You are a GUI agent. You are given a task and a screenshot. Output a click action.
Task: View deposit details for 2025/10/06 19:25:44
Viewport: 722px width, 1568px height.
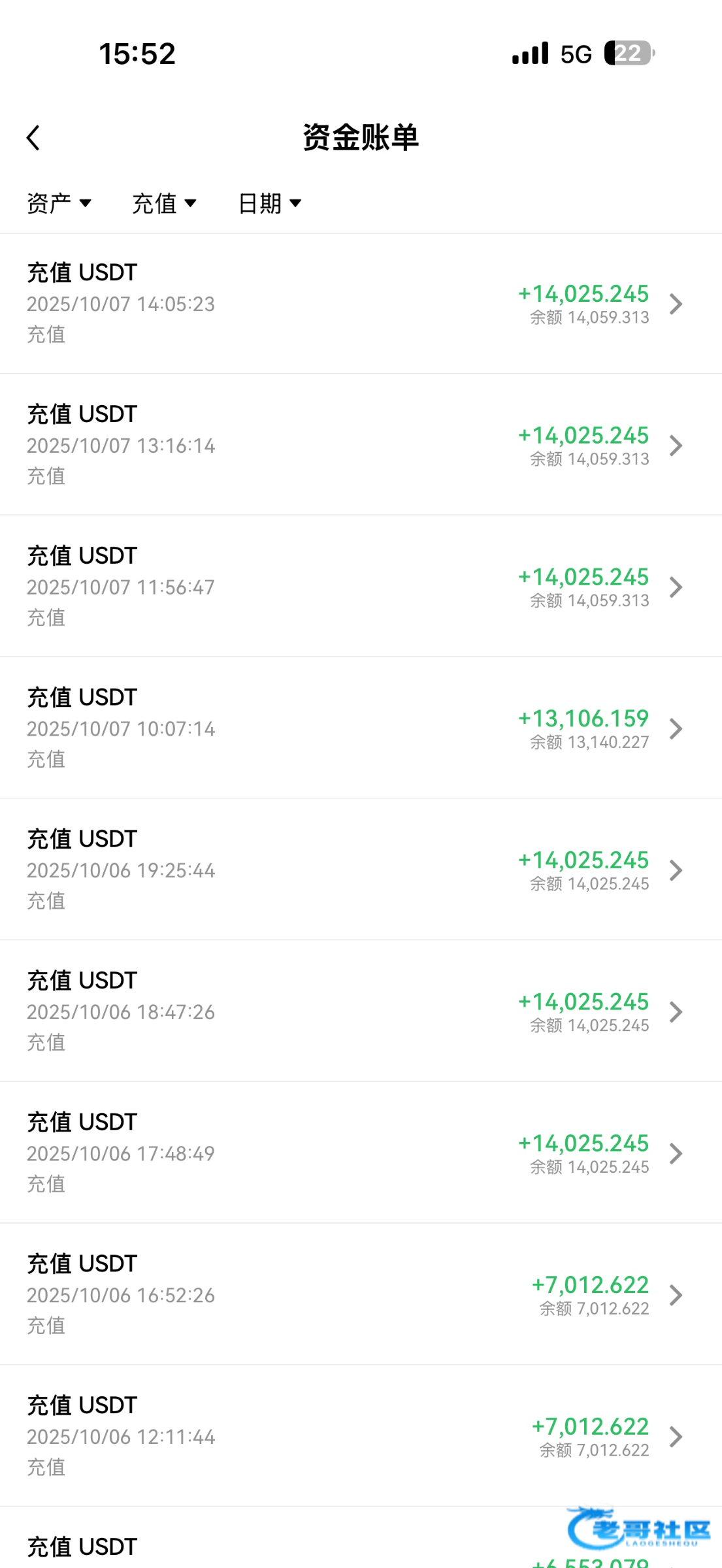(x=361, y=870)
